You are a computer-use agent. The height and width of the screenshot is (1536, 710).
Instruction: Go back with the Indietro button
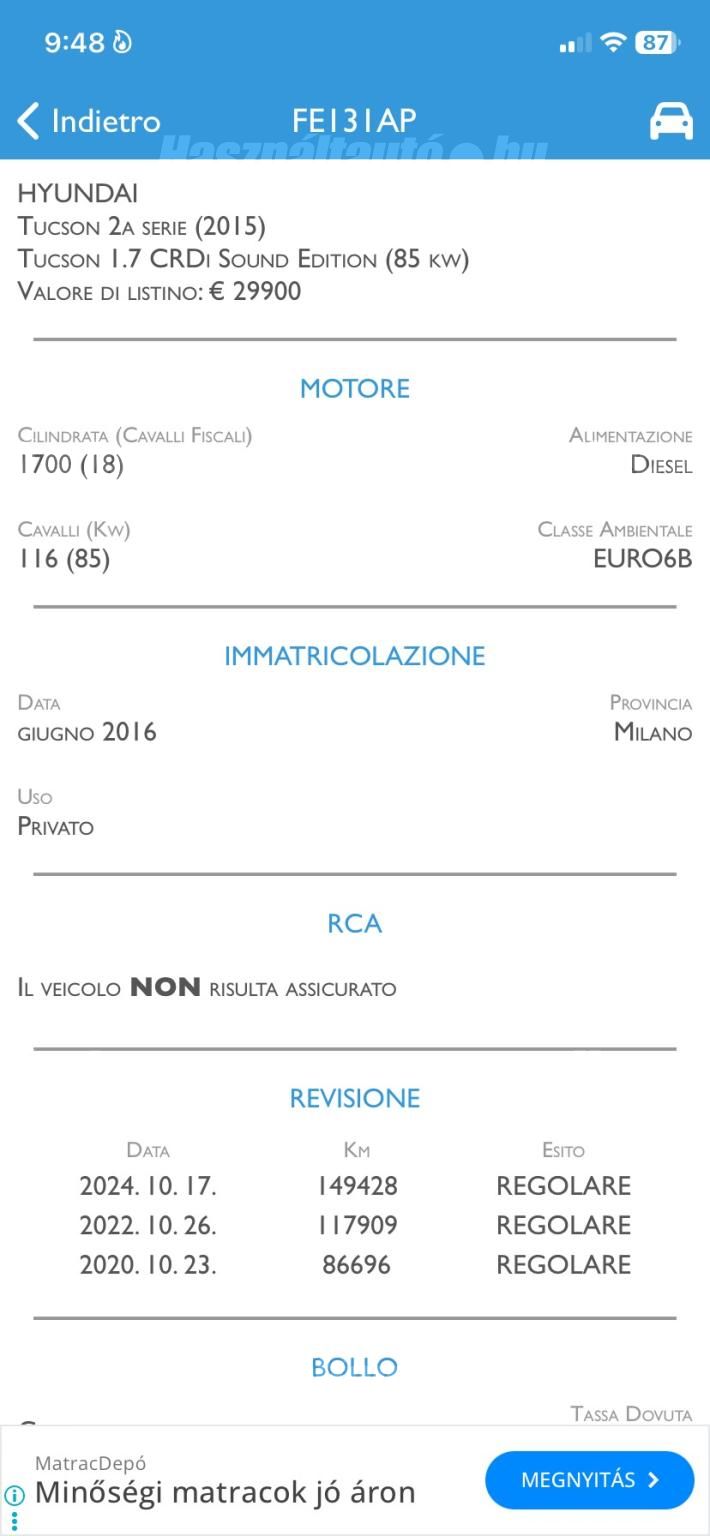[88, 121]
